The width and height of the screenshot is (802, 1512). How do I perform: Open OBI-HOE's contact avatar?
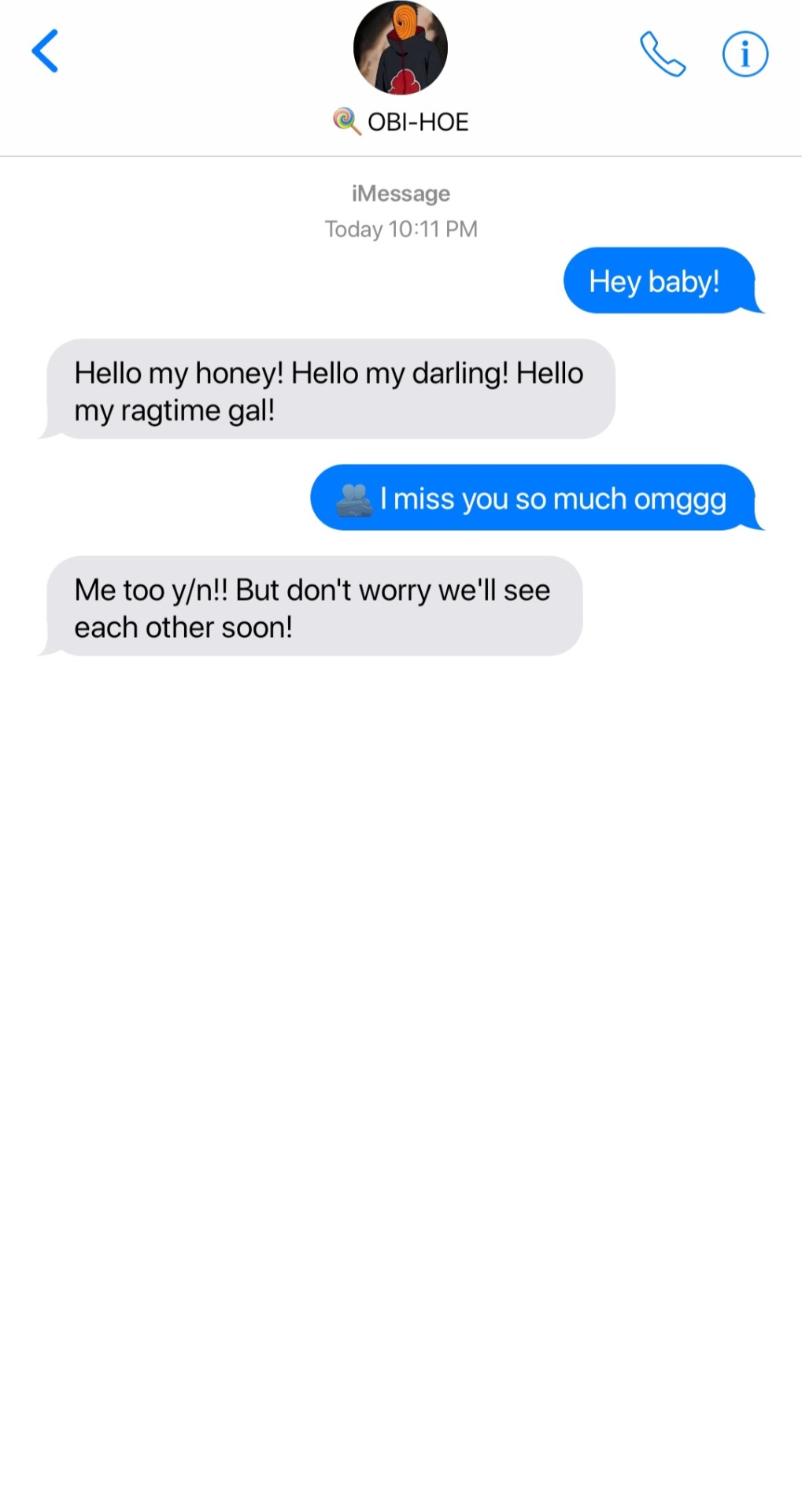[401, 47]
